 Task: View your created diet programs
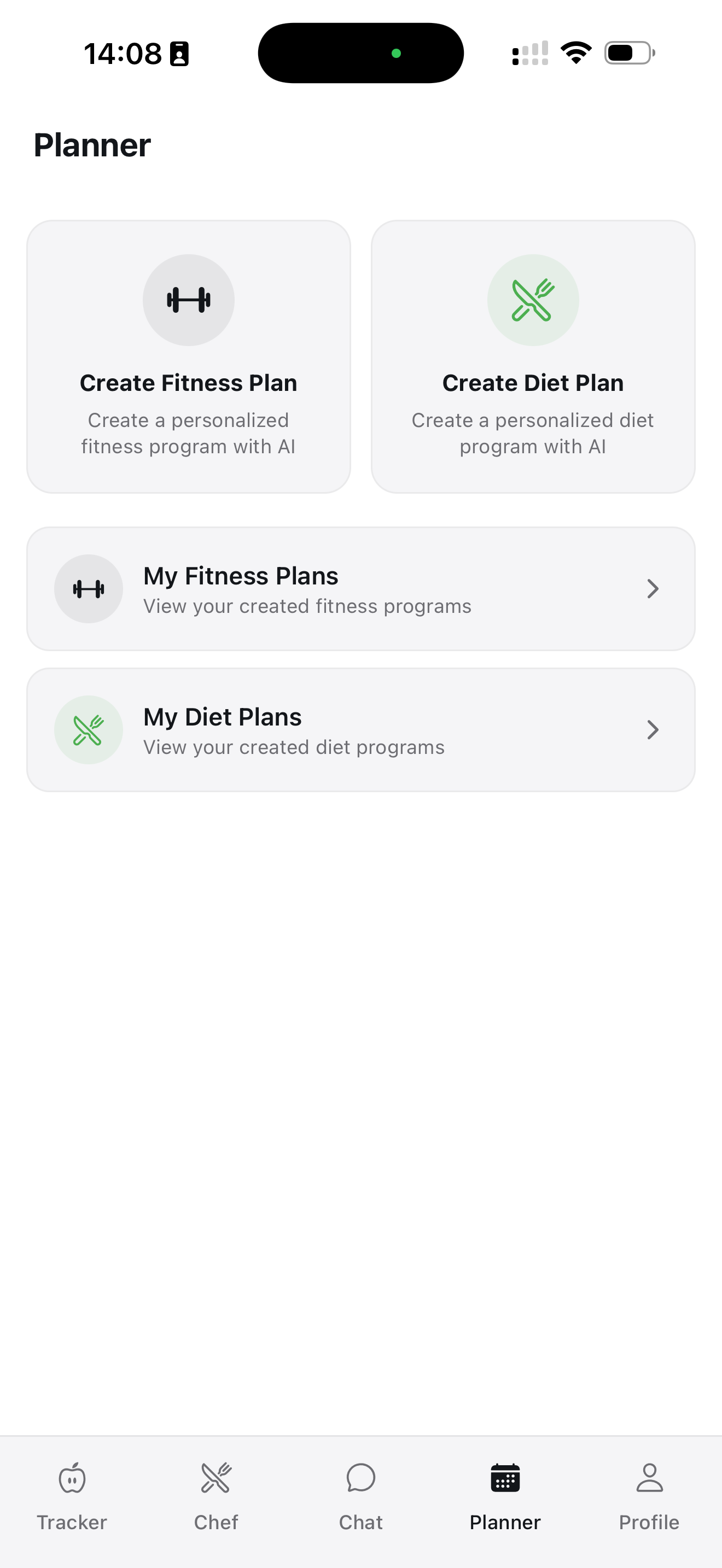(x=361, y=729)
